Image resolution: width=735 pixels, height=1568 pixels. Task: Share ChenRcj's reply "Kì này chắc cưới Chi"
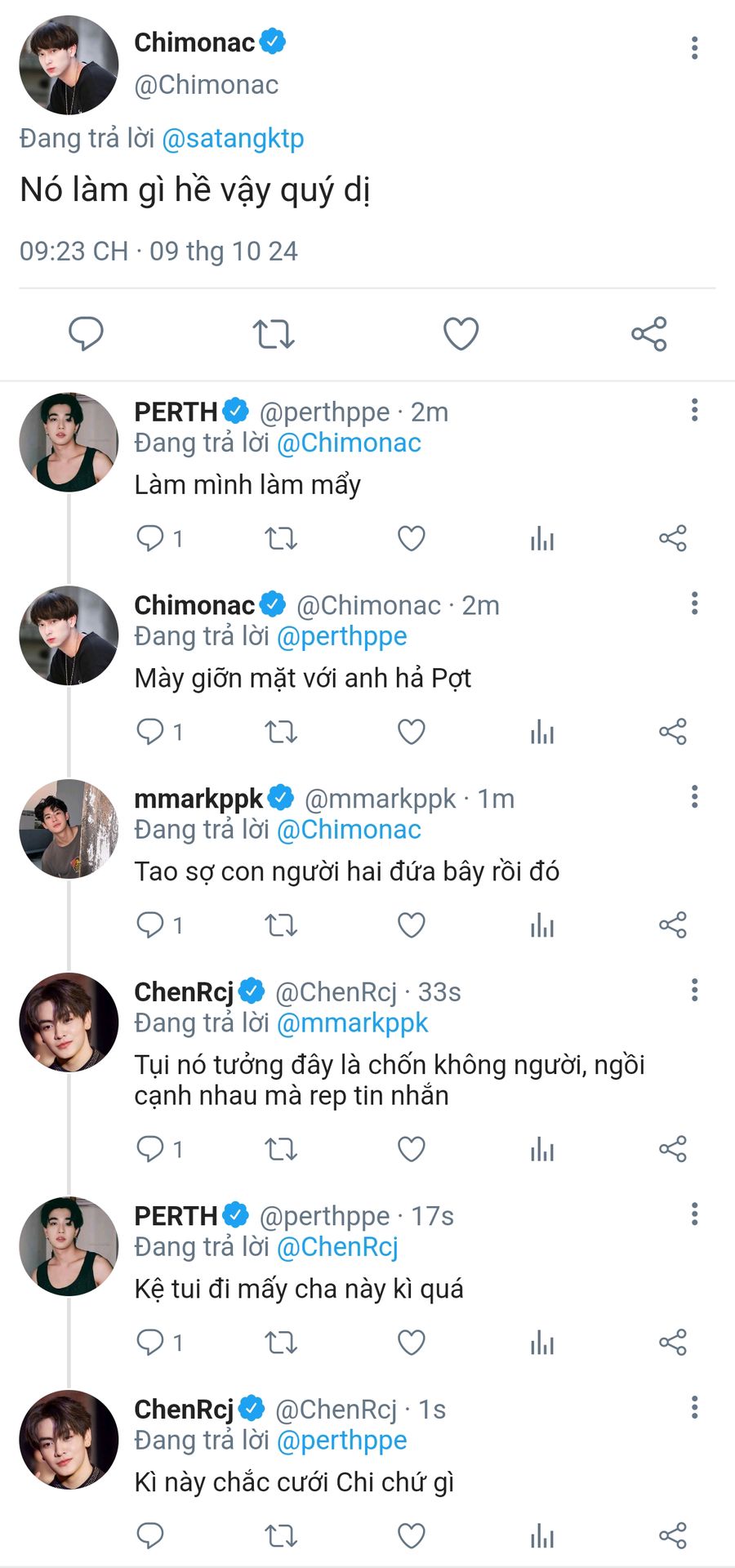673,1536
